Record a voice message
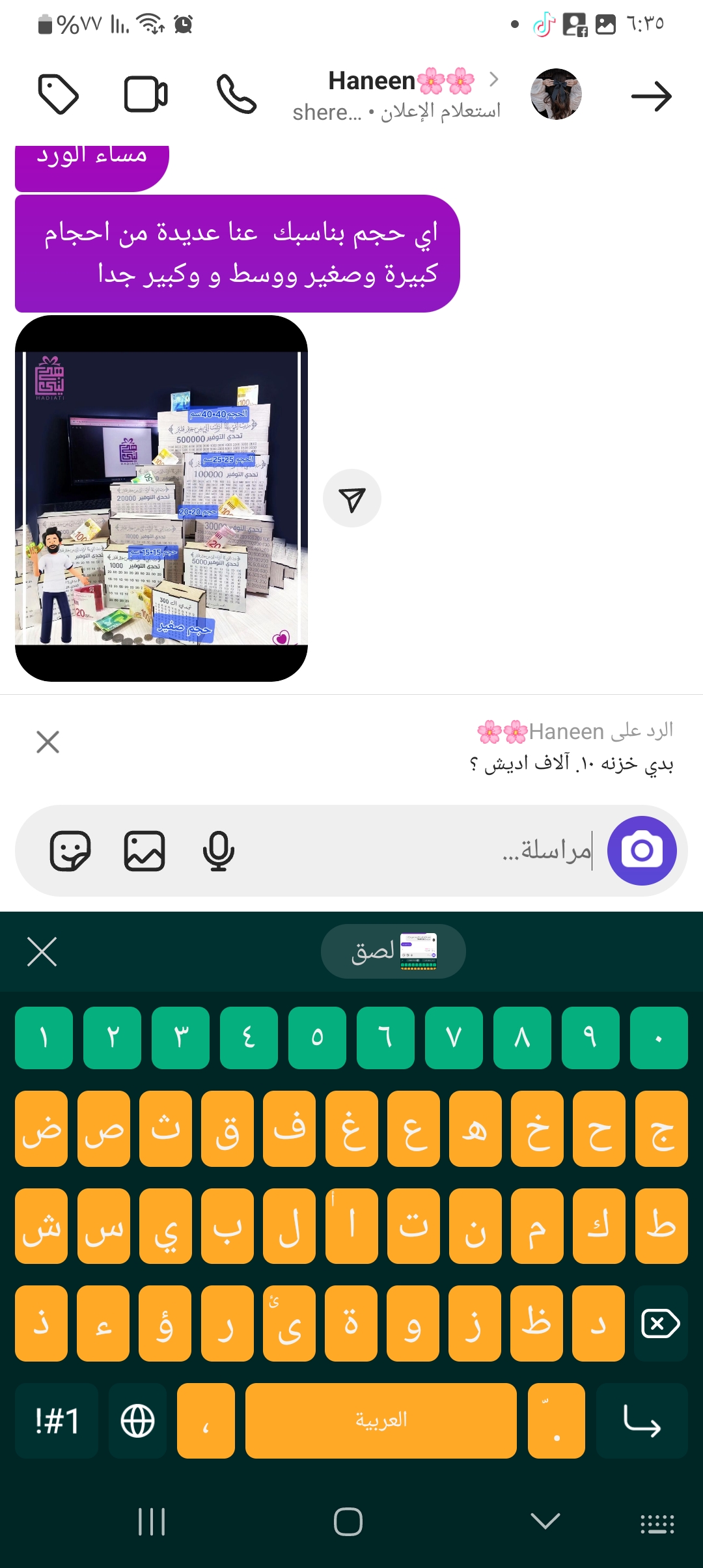The image size is (703, 1568). tap(218, 850)
